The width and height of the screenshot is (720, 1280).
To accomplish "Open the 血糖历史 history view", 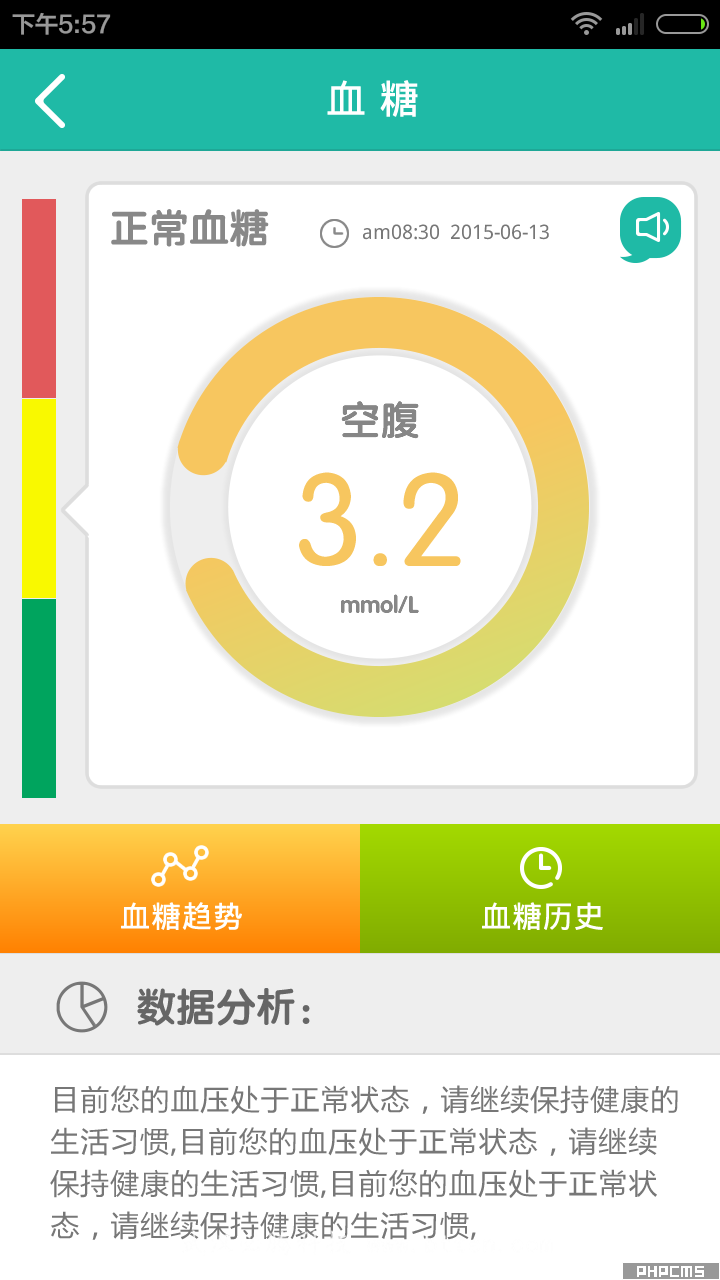I will (x=540, y=888).
